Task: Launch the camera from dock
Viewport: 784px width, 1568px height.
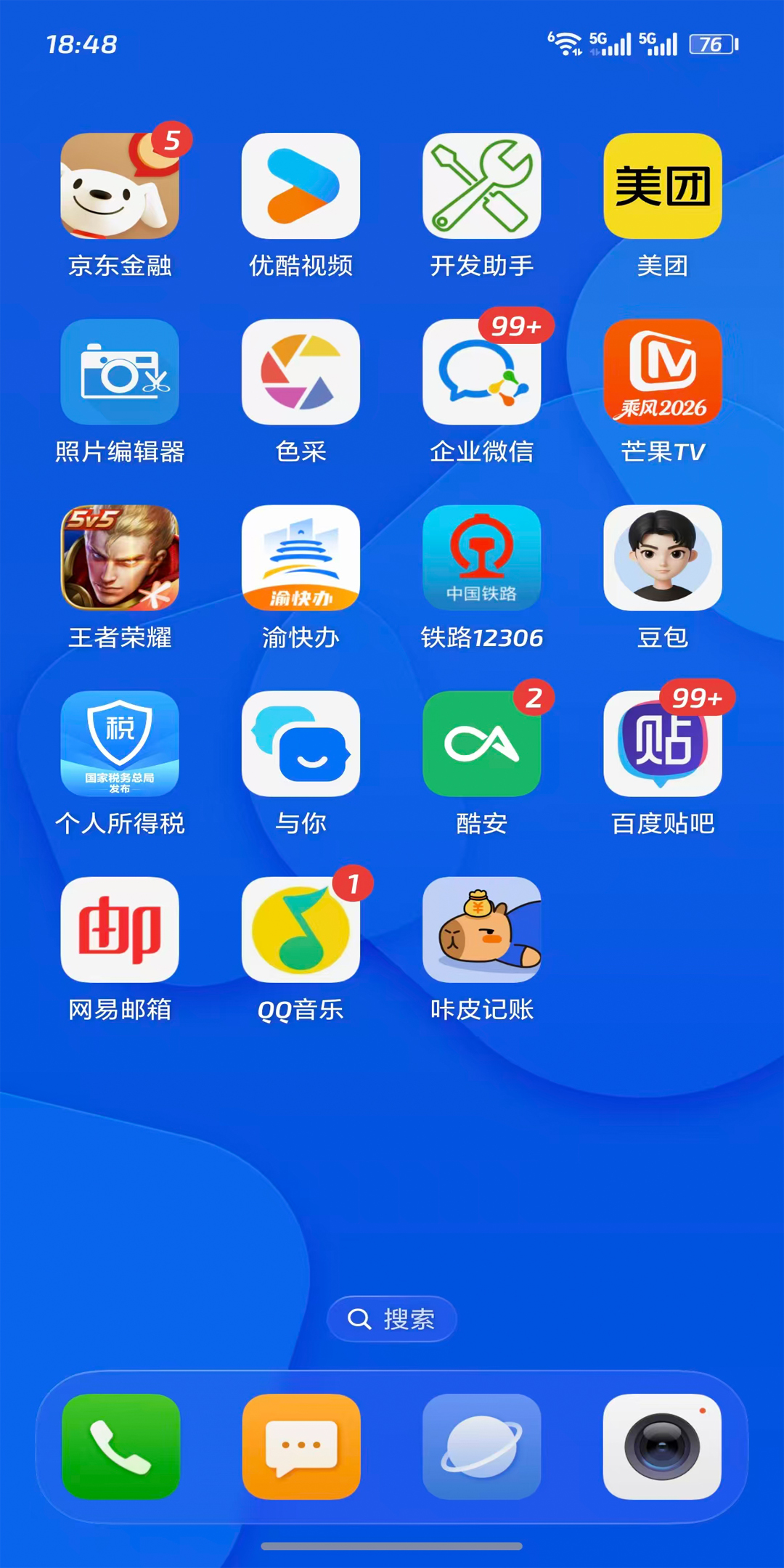Action: 662,1446
